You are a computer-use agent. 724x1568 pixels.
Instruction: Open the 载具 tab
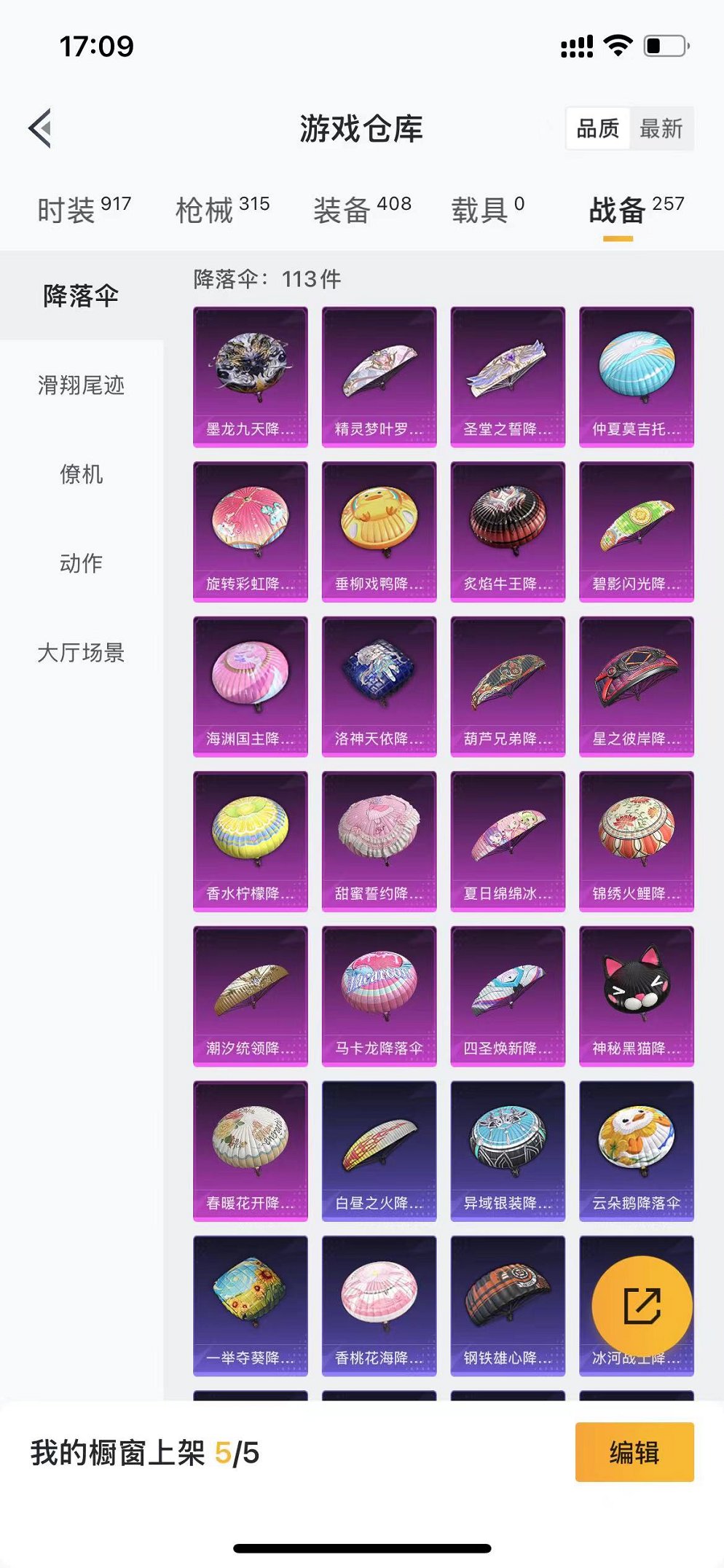point(487,210)
